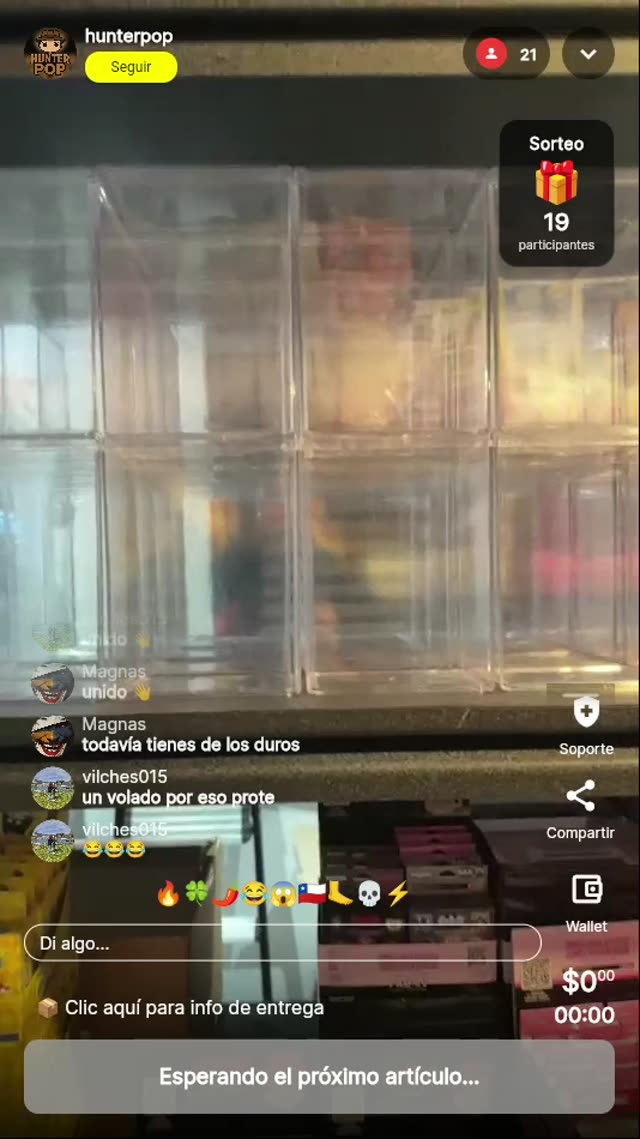
Task: Open the Sorteo giveaway card
Action: point(556,194)
